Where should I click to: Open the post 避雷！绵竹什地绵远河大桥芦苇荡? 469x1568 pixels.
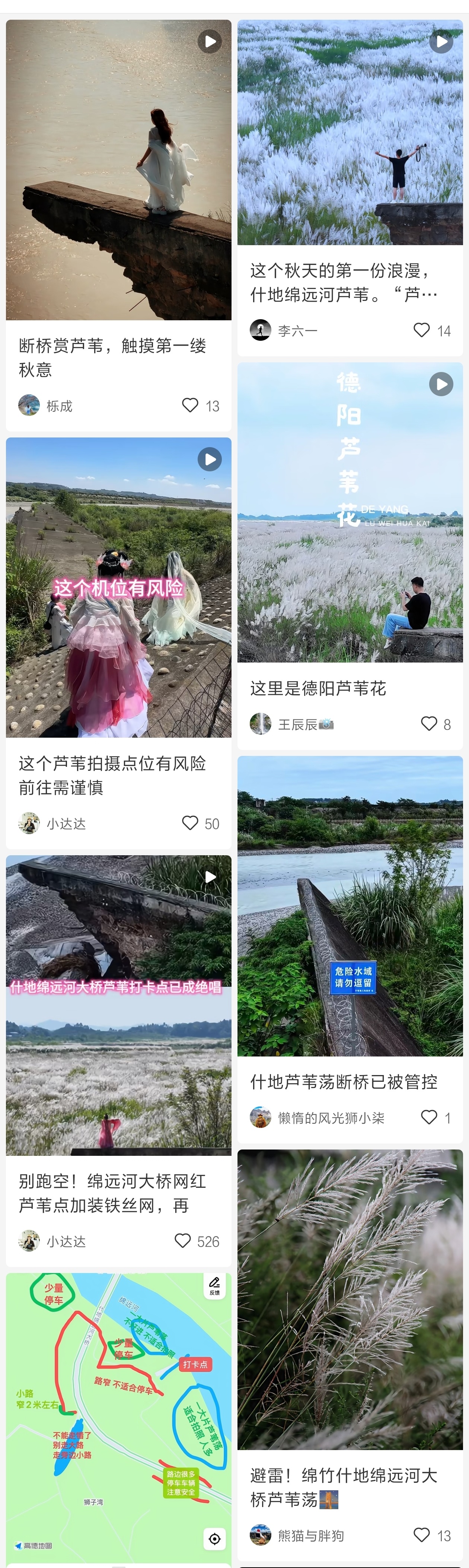pos(344,1488)
